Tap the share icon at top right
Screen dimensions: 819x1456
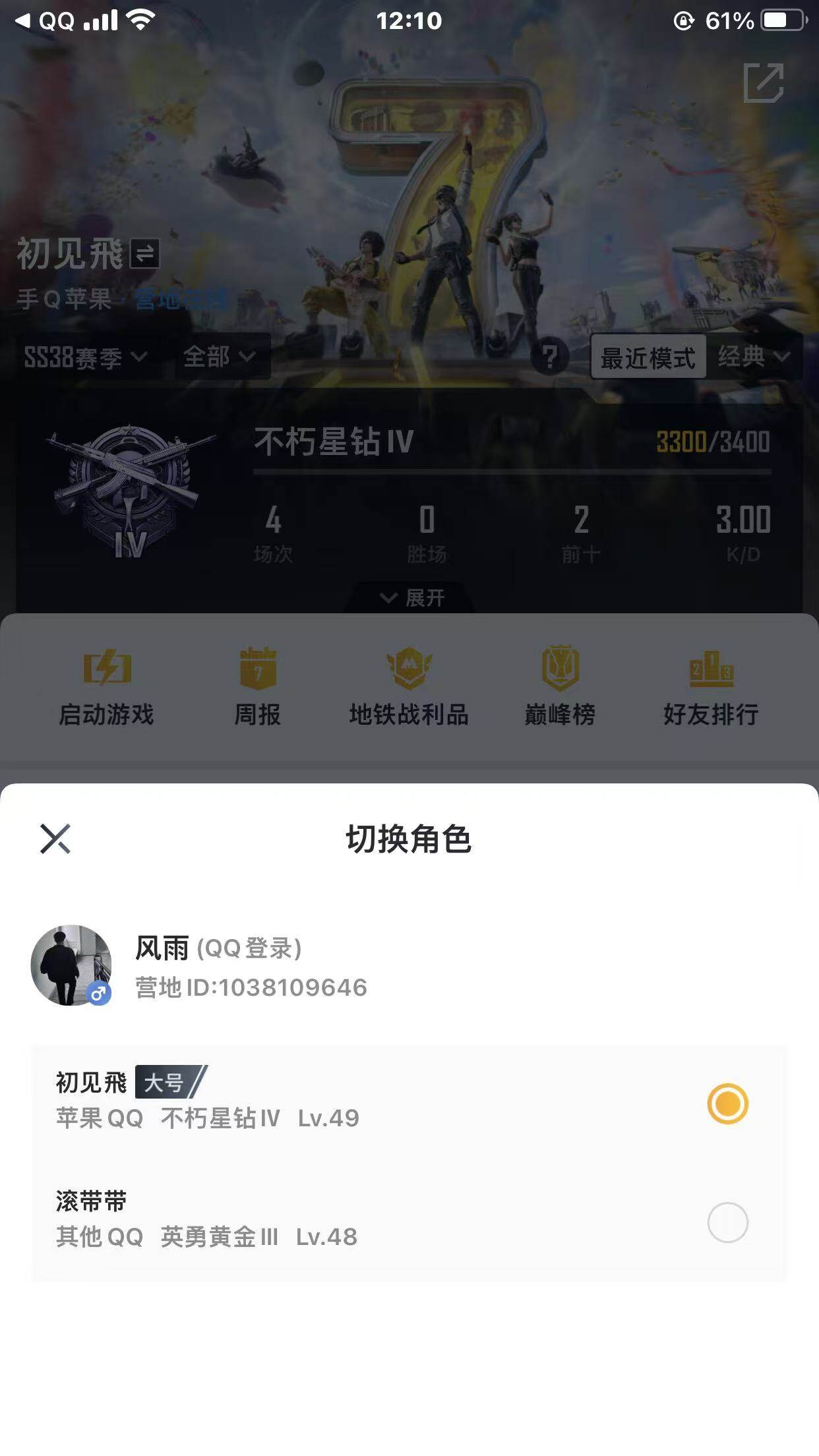point(764,84)
